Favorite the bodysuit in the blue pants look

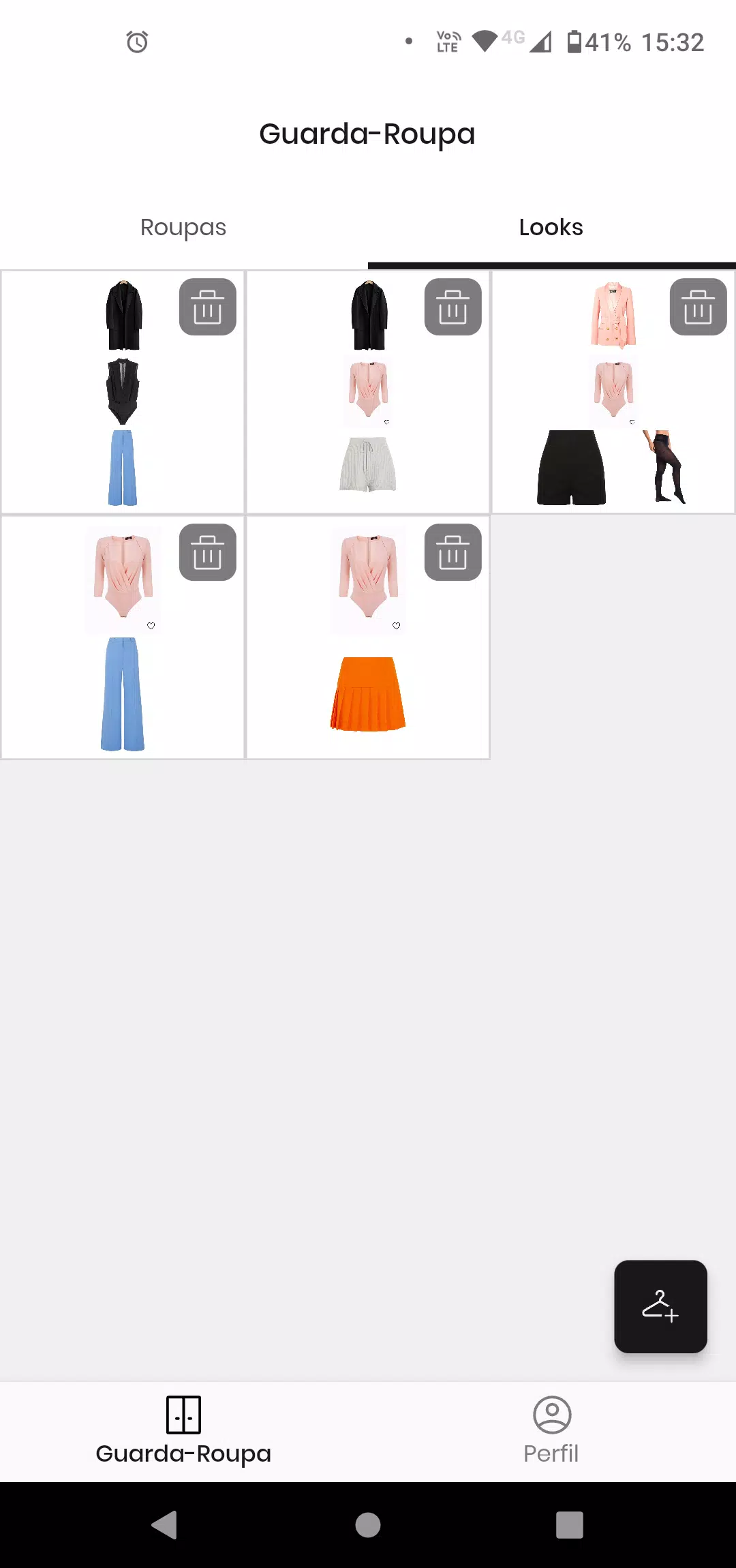[151, 626]
